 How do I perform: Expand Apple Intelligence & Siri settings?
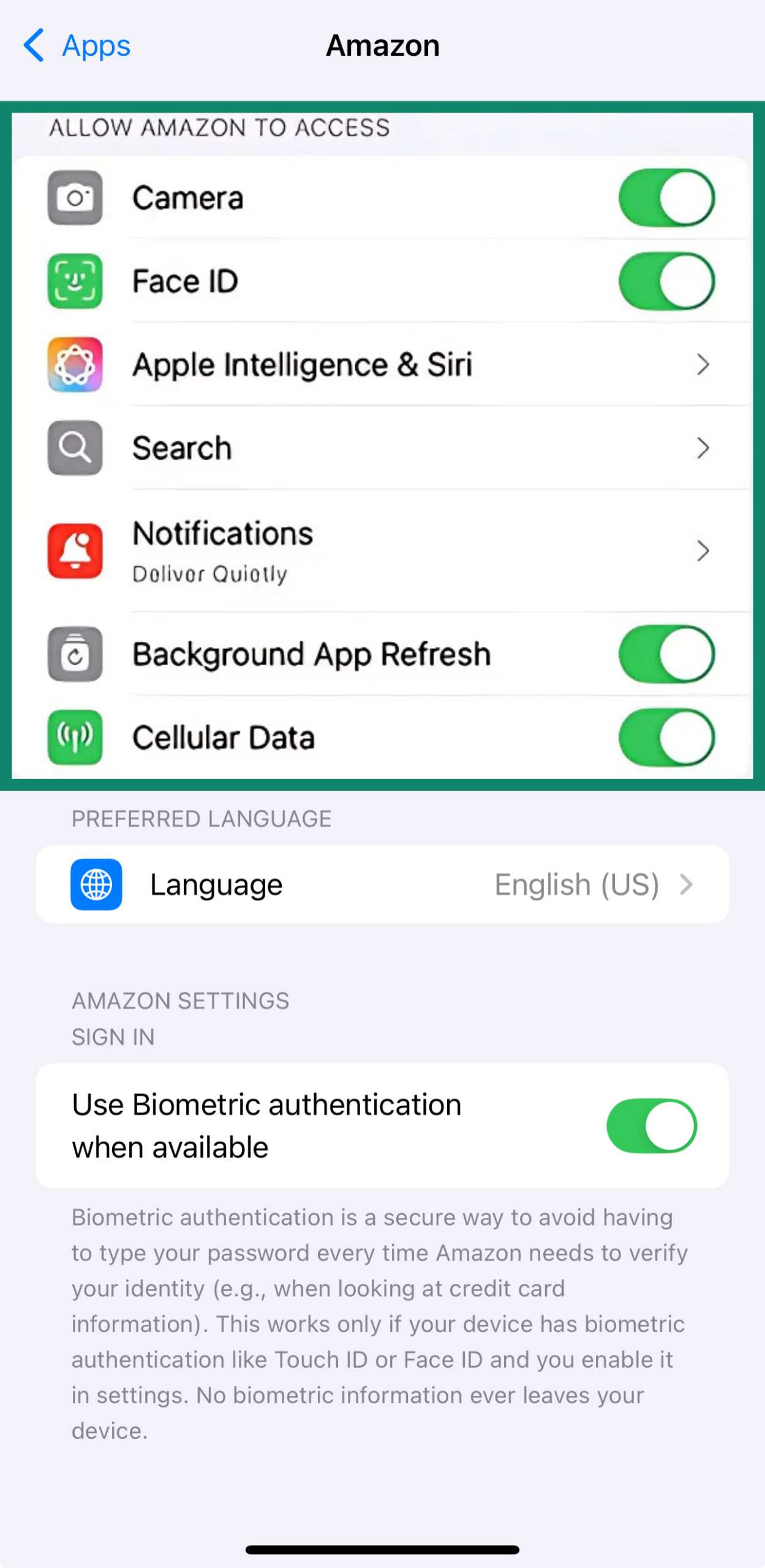pyautogui.click(x=703, y=365)
